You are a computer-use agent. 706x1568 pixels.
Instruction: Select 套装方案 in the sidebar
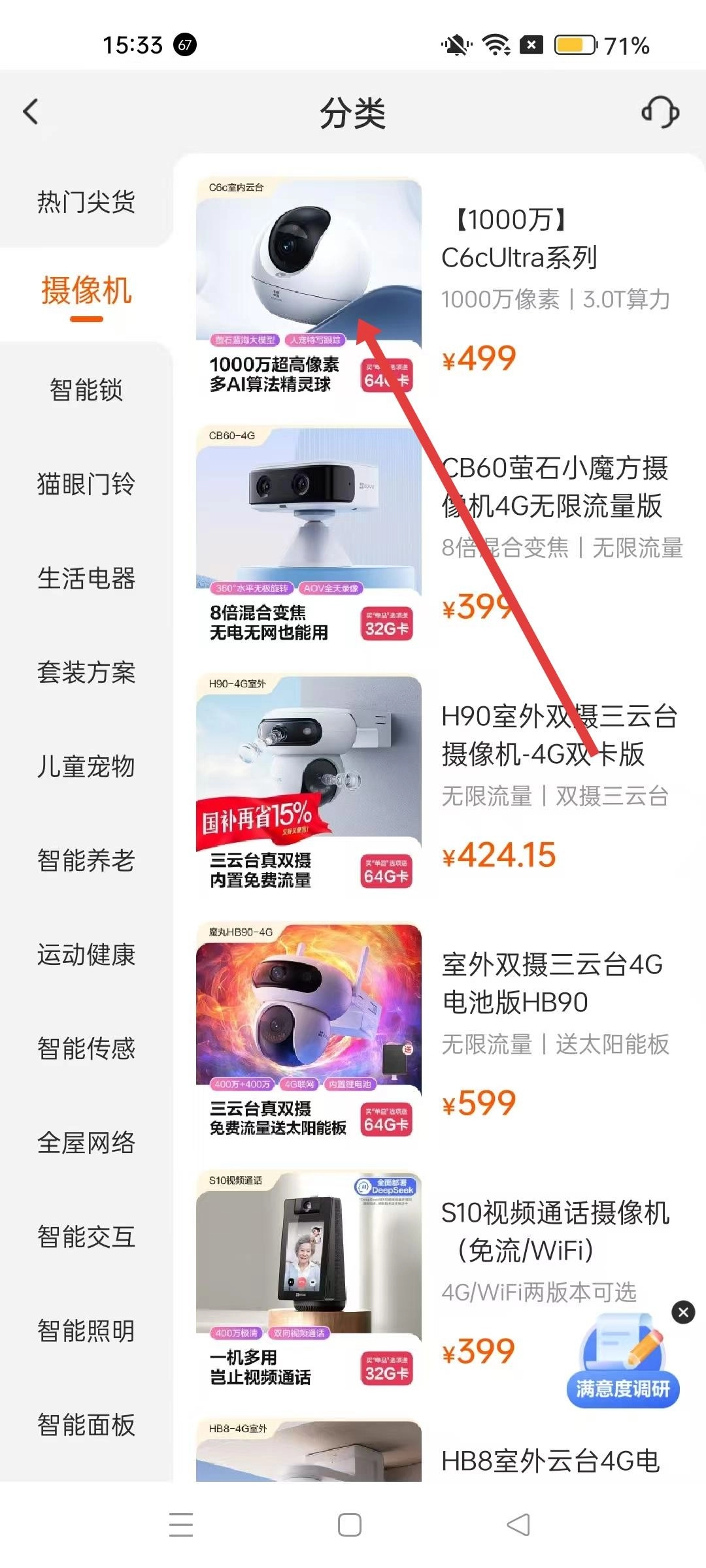click(x=86, y=672)
